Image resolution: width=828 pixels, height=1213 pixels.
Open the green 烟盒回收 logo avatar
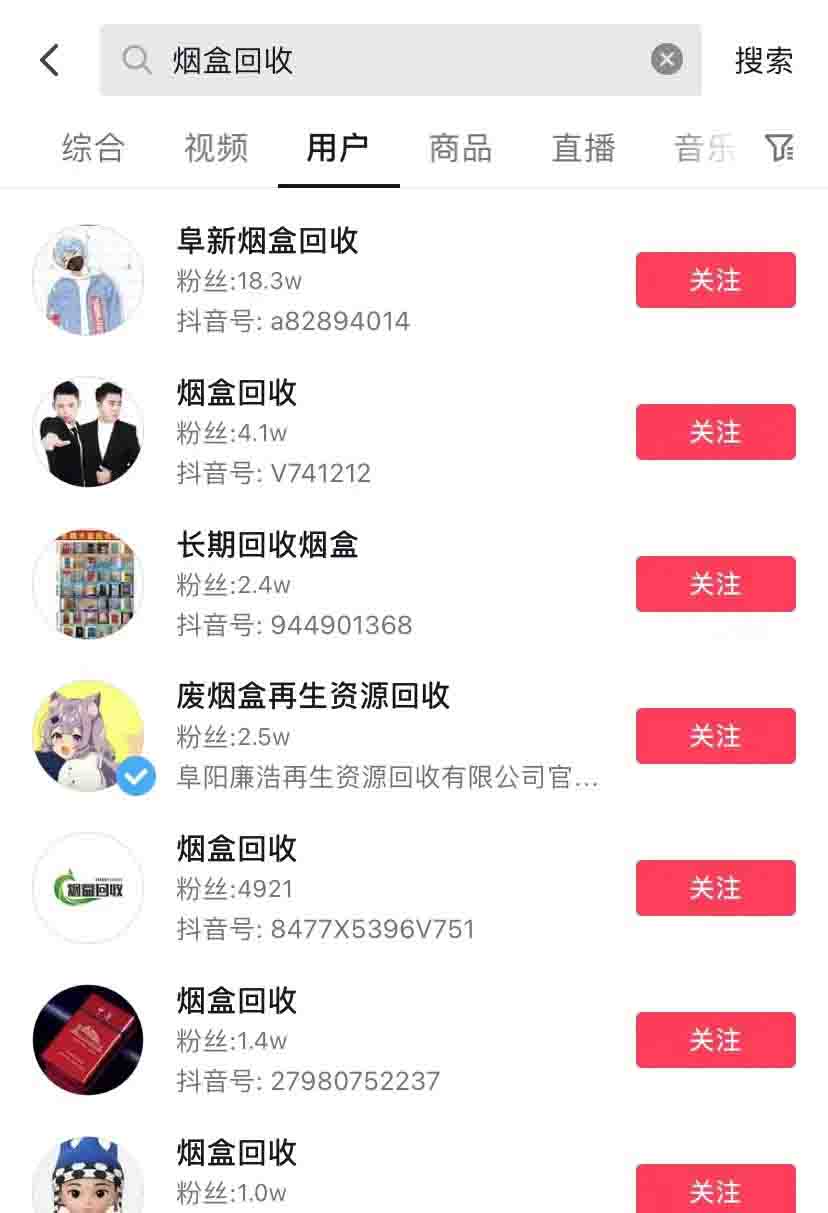(x=88, y=888)
